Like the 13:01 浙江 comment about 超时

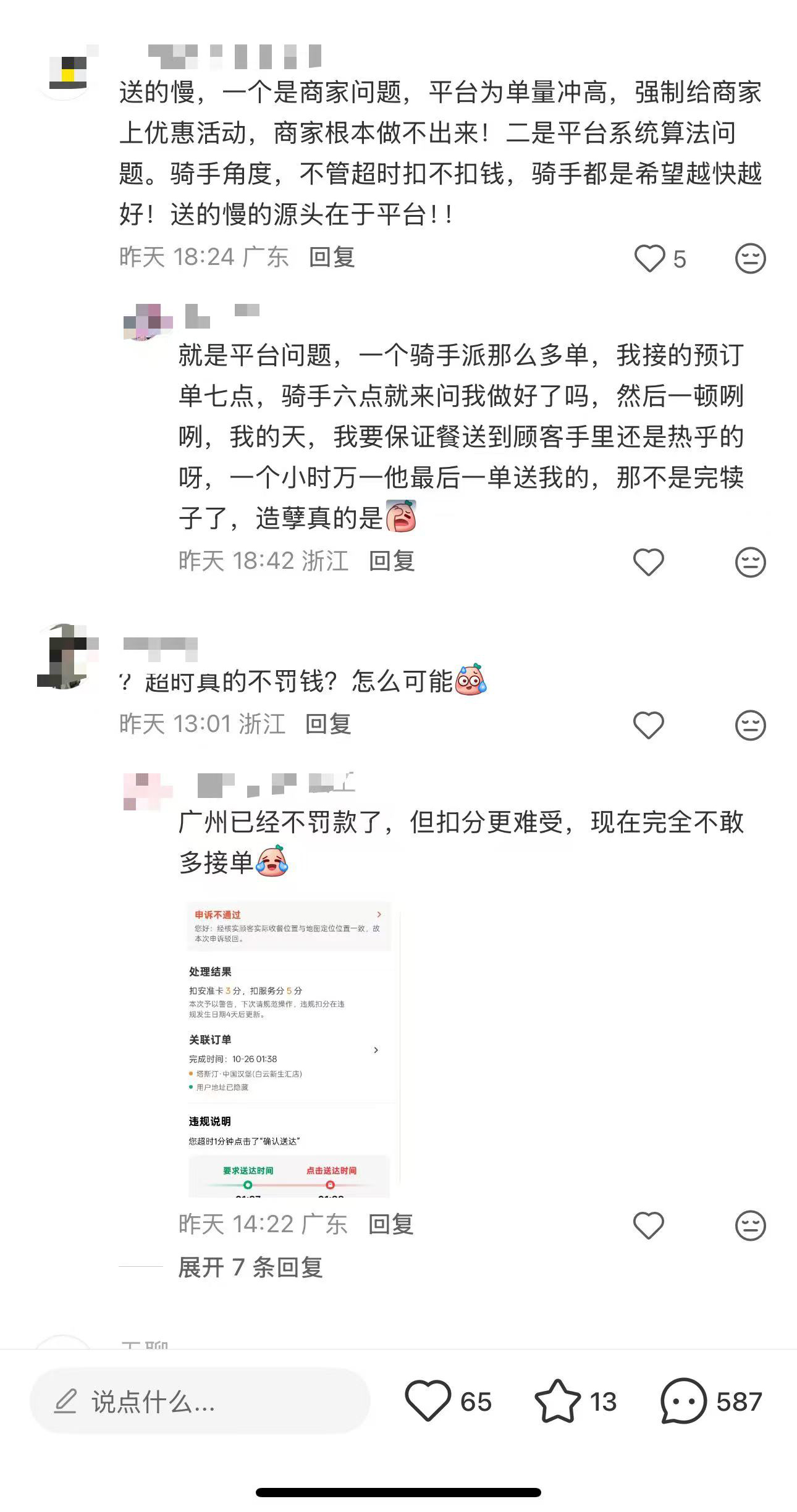pos(648,724)
